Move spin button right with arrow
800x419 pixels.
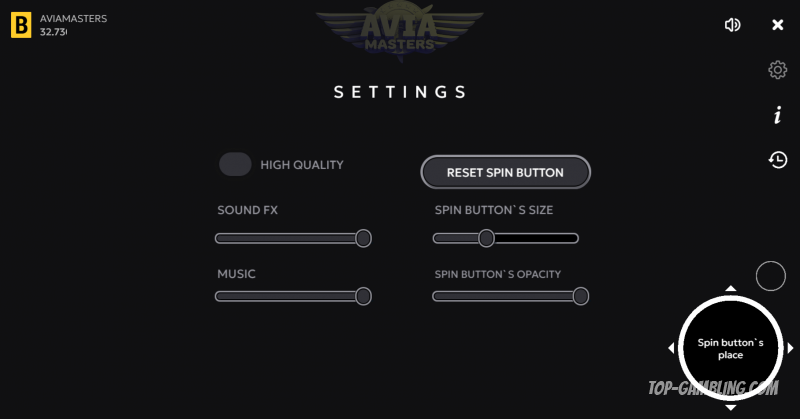790,348
